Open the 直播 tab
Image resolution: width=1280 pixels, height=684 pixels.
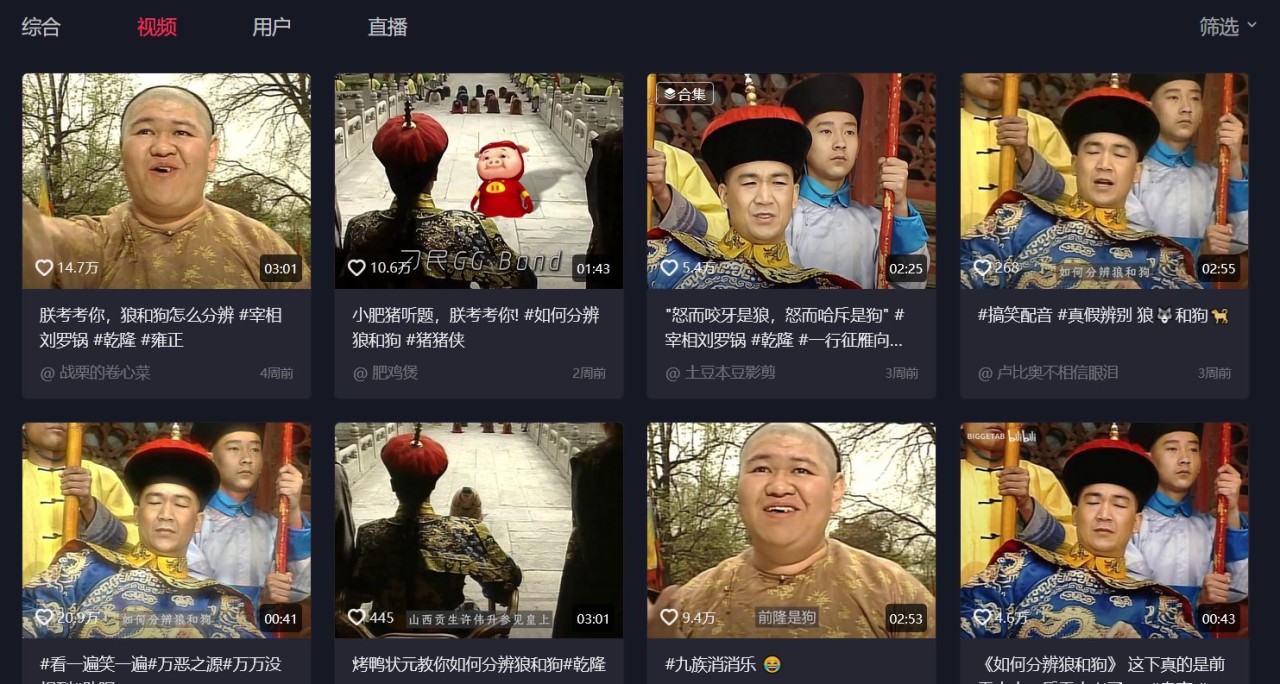point(387,27)
